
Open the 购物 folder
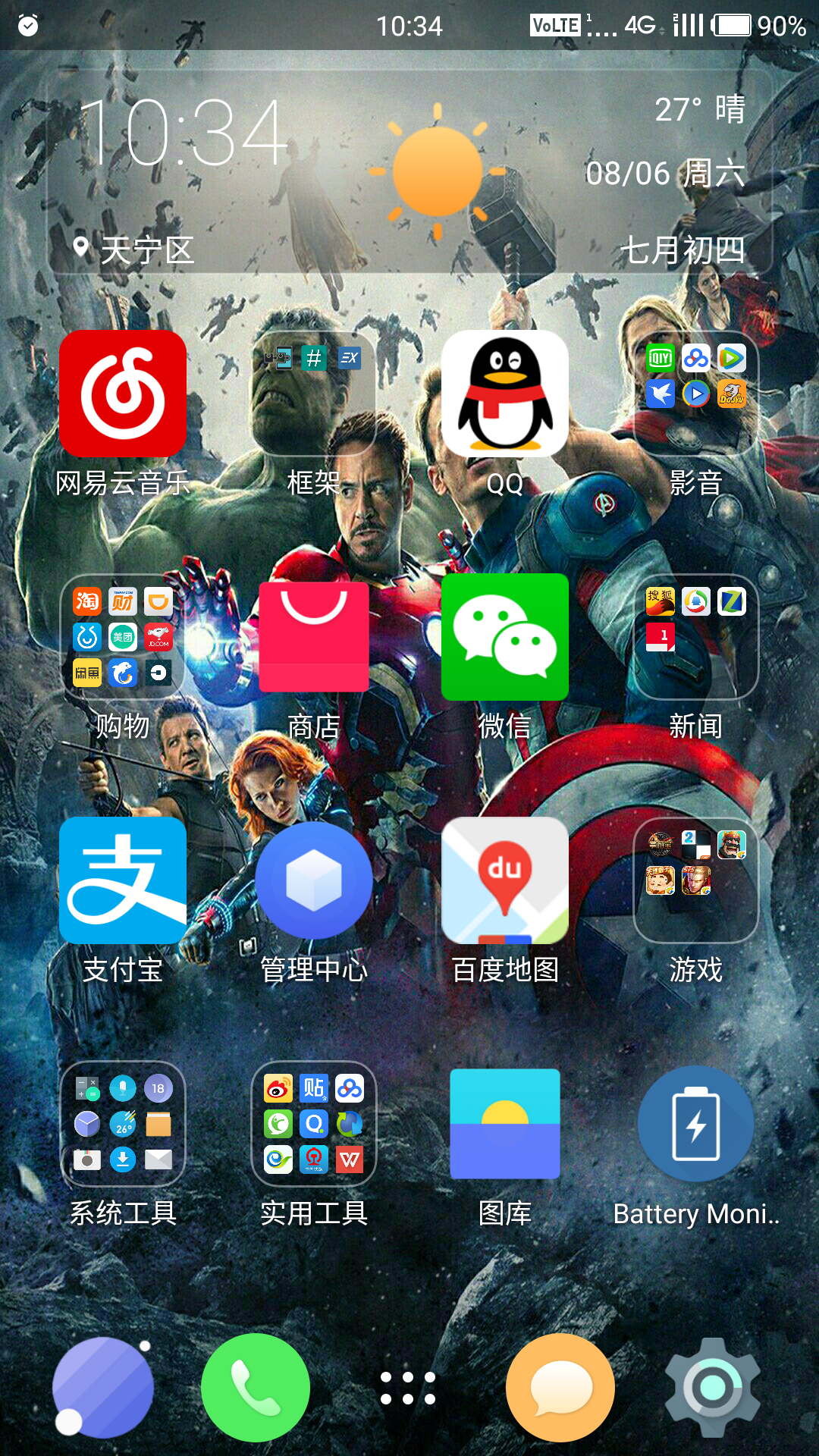click(x=123, y=637)
